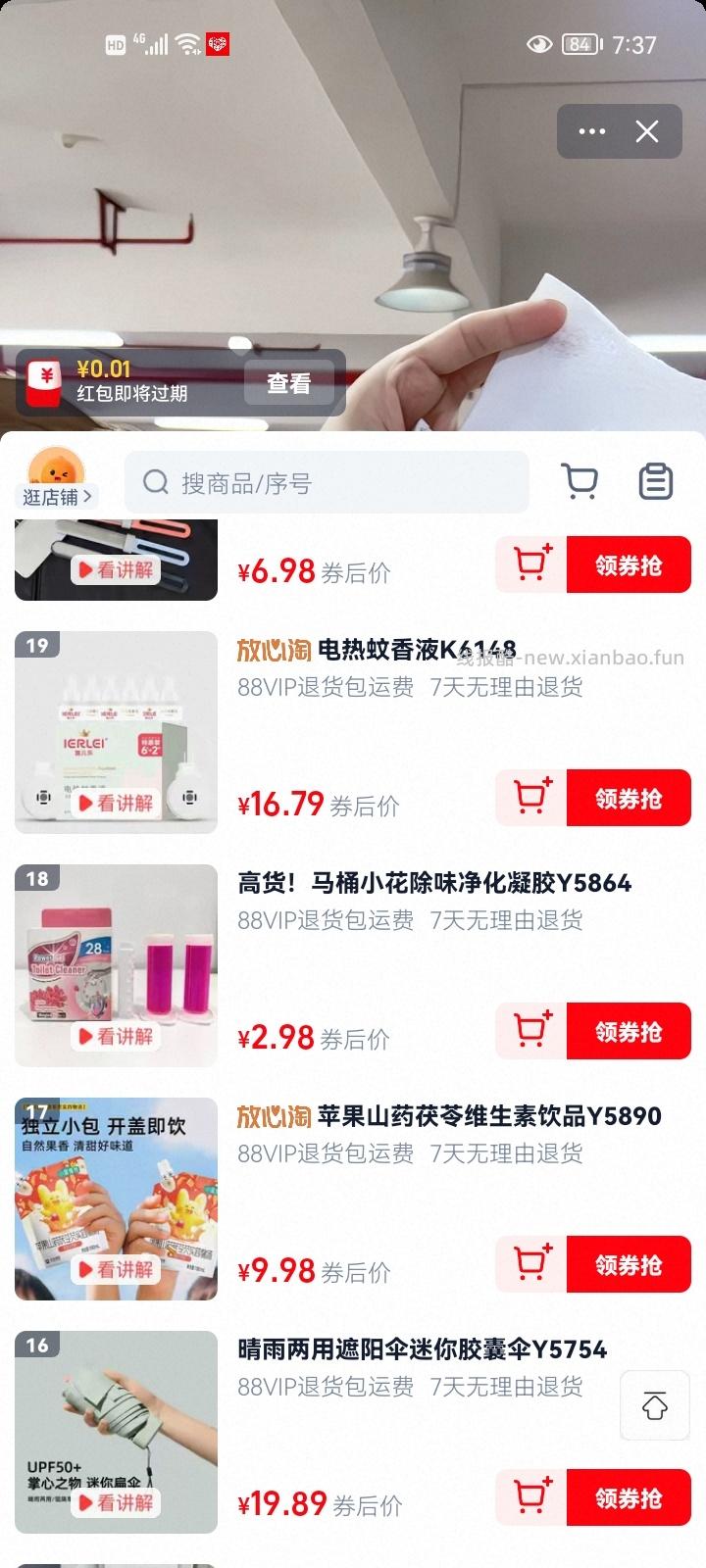
Task: Open the more options ellipsis menu
Action: pyautogui.click(x=591, y=130)
